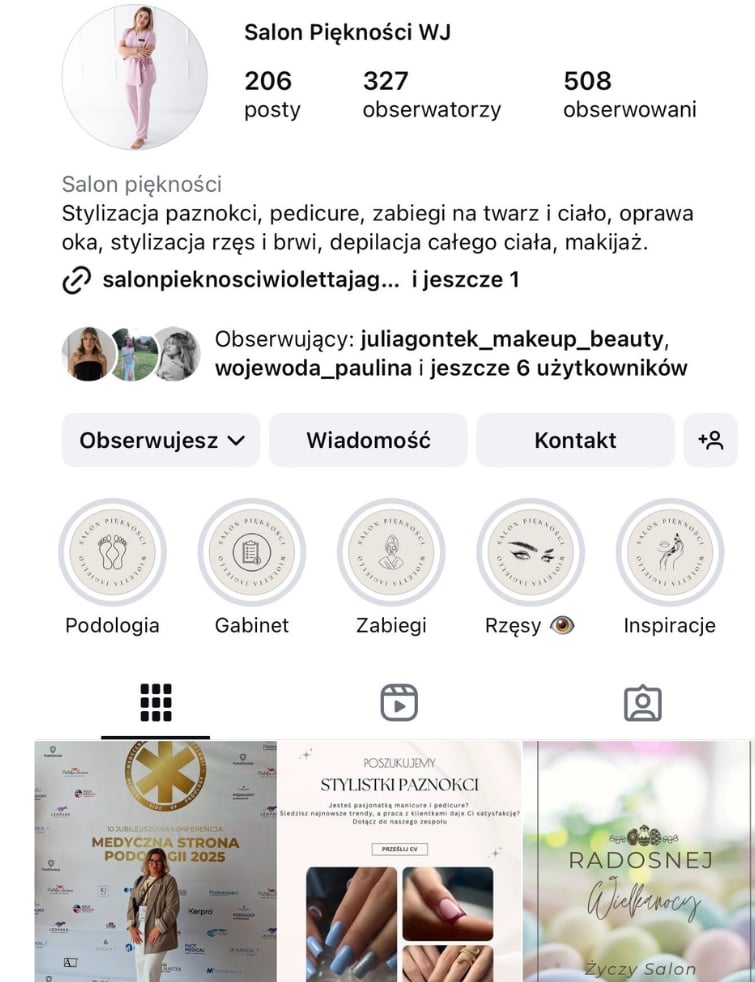View the 327 obserwatorzy followers list

(431, 94)
